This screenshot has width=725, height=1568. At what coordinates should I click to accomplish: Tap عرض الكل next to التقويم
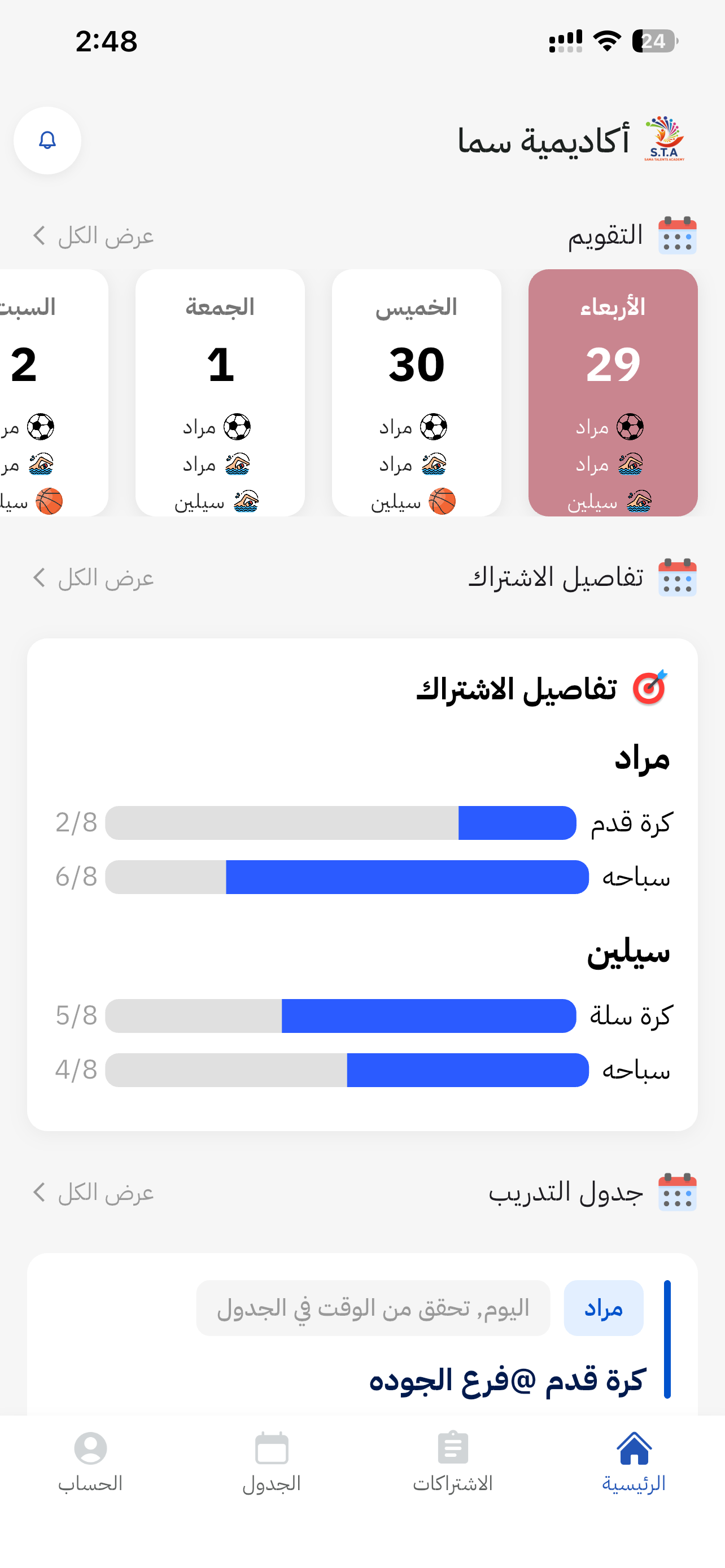pos(93,235)
